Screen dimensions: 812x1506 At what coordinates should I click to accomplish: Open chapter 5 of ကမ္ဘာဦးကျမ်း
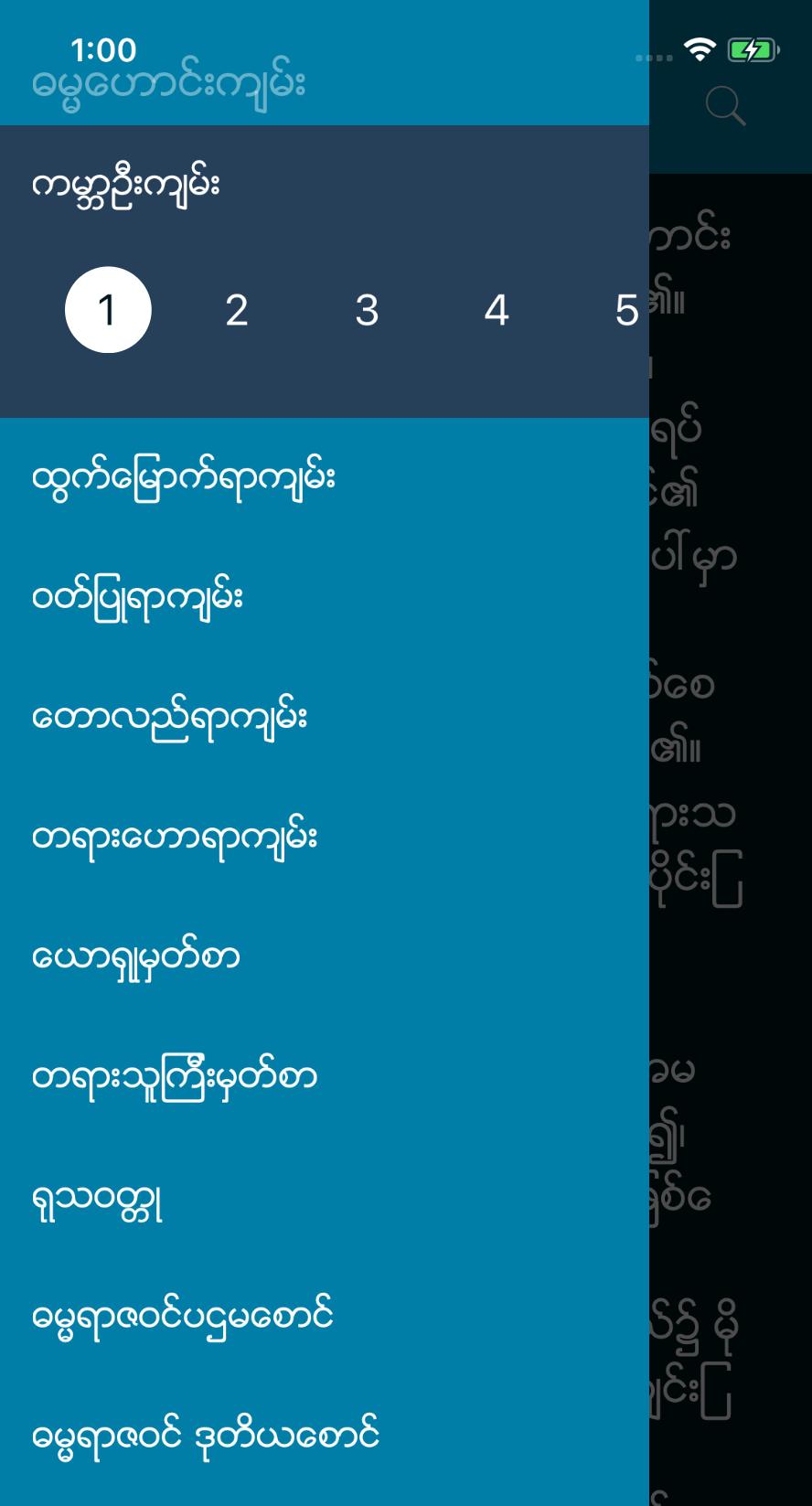(x=627, y=311)
